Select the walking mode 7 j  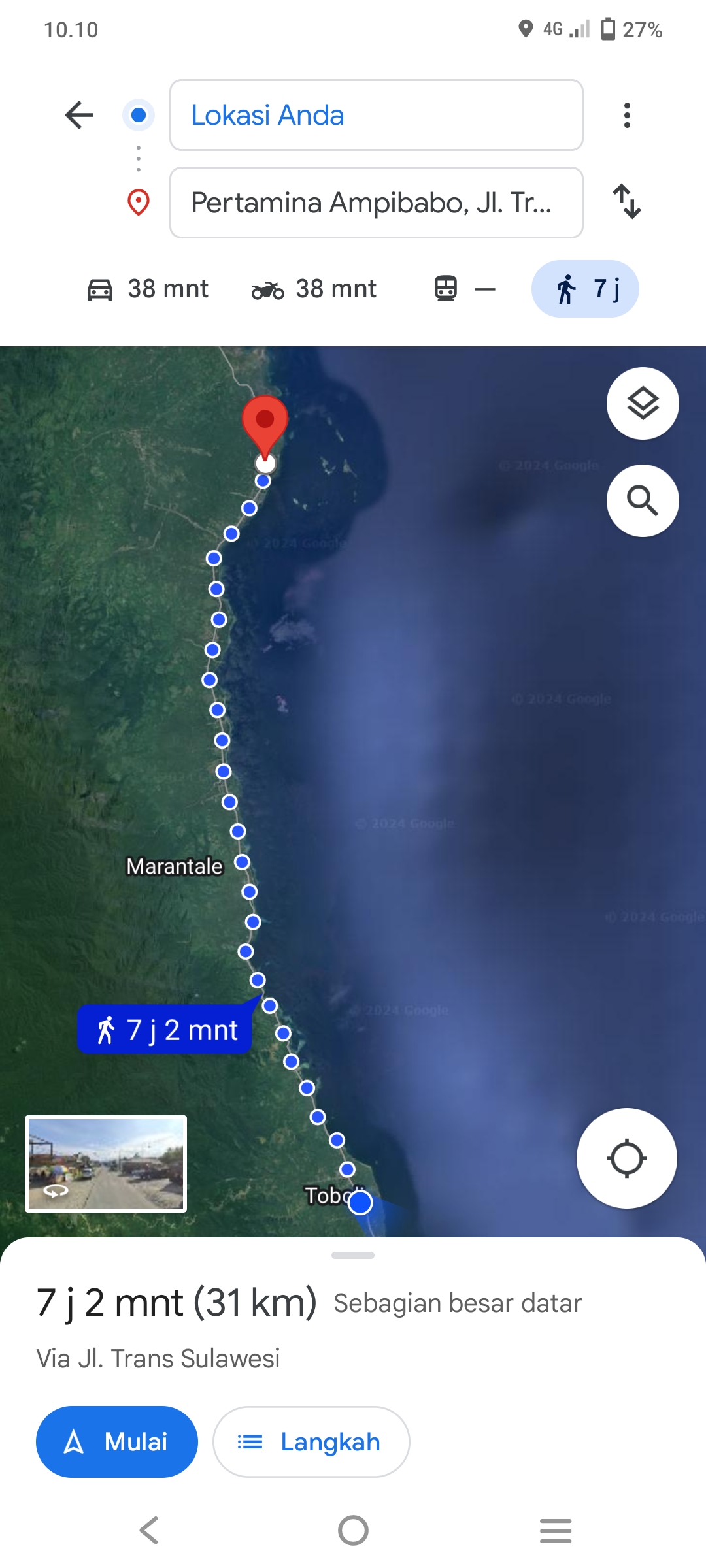[585, 289]
